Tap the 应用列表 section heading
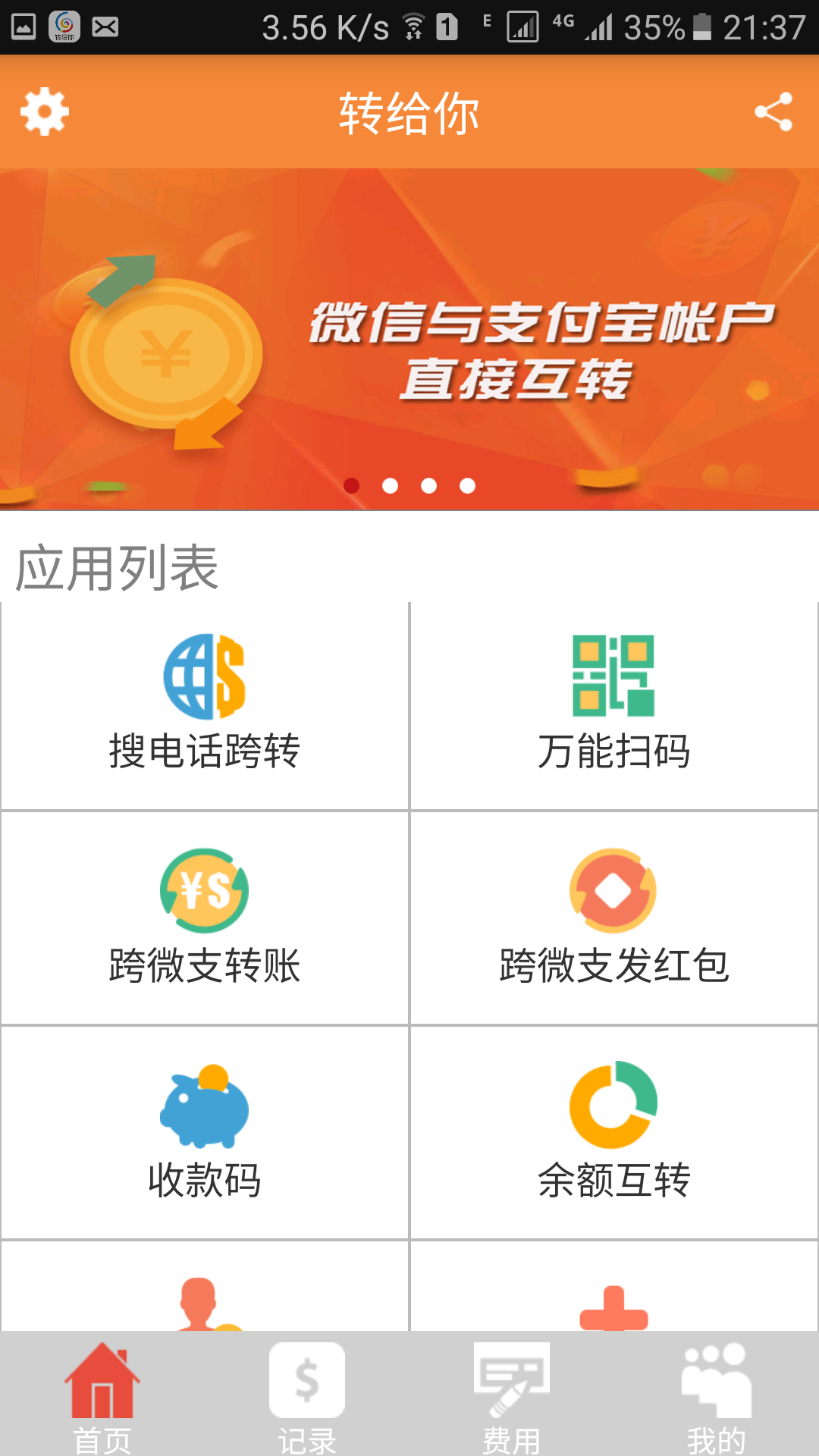Screen dimensions: 819x1456 point(114,565)
